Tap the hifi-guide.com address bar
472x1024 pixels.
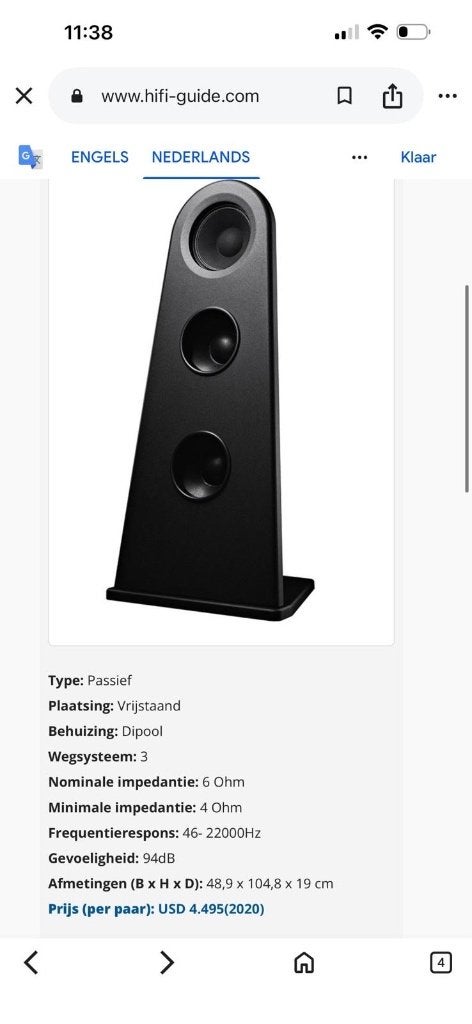coord(180,96)
